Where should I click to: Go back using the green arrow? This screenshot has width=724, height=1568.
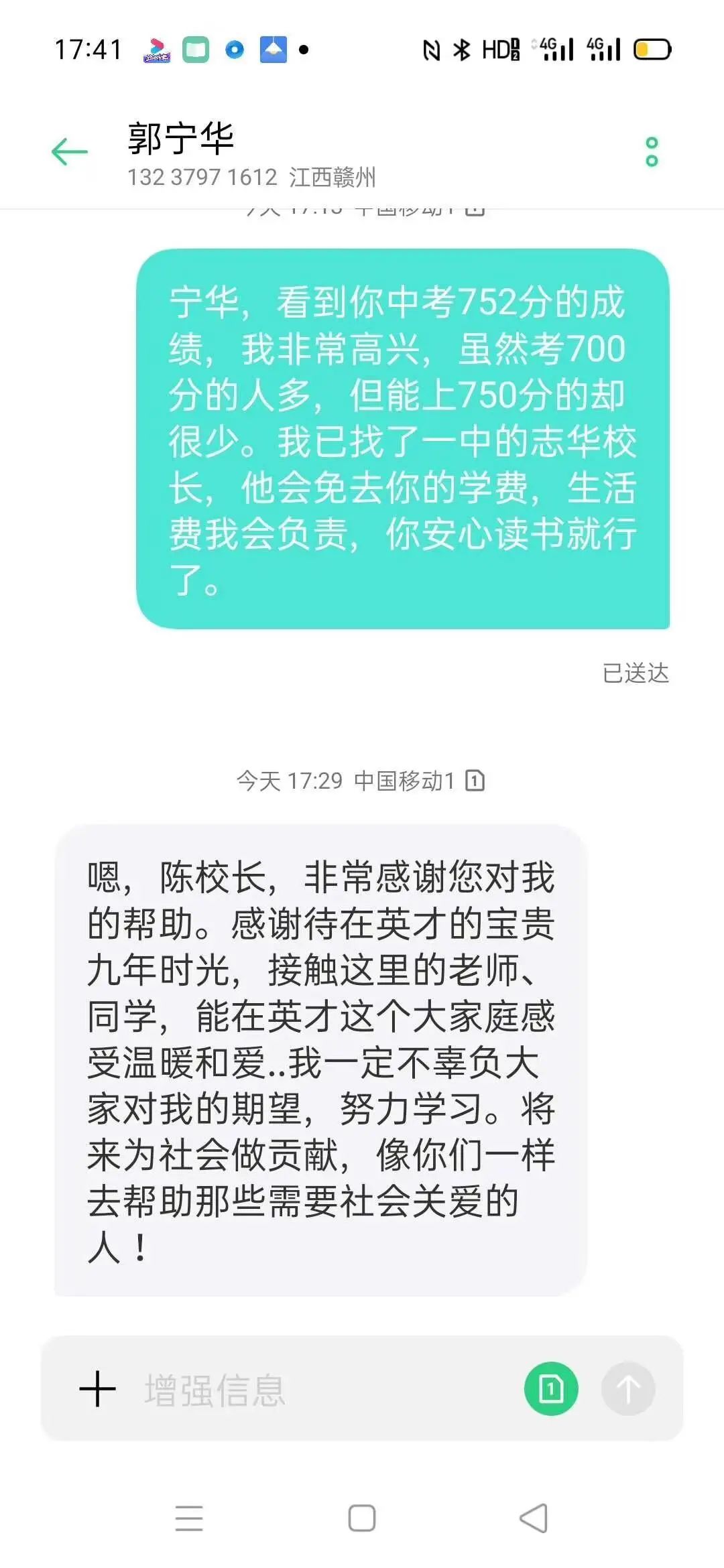(70, 151)
